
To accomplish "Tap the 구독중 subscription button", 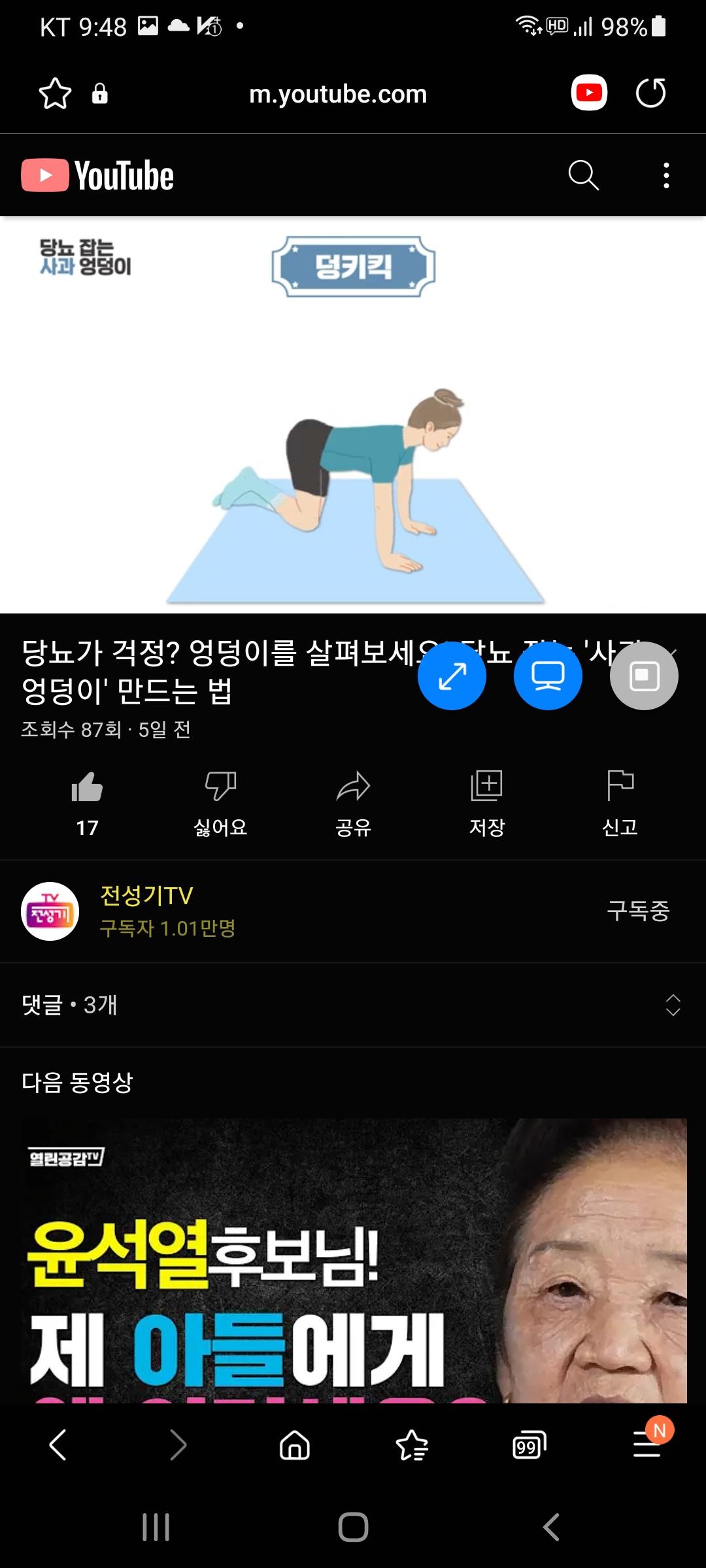I will [x=638, y=910].
